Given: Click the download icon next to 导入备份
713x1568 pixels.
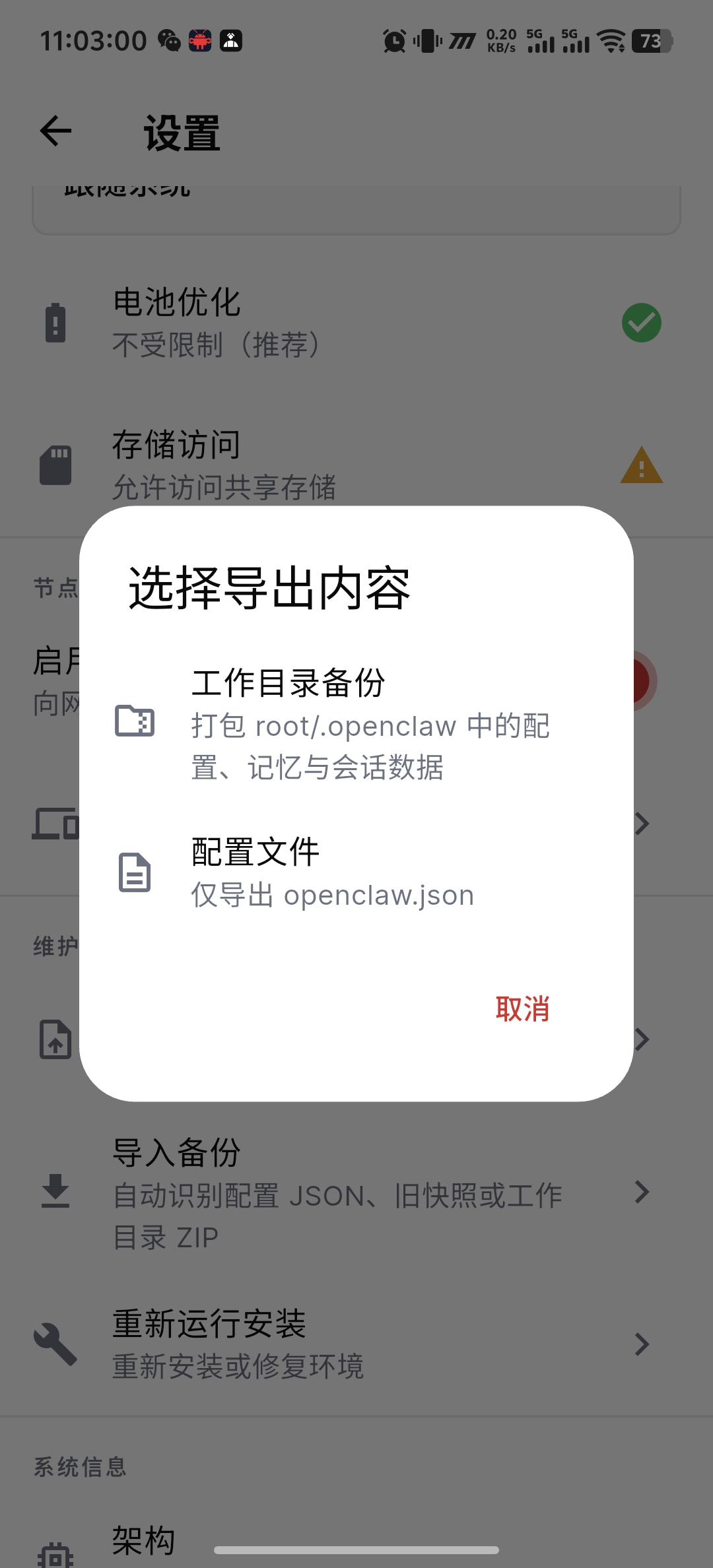Looking at the screenshot, I should (x=56, y=1192).
